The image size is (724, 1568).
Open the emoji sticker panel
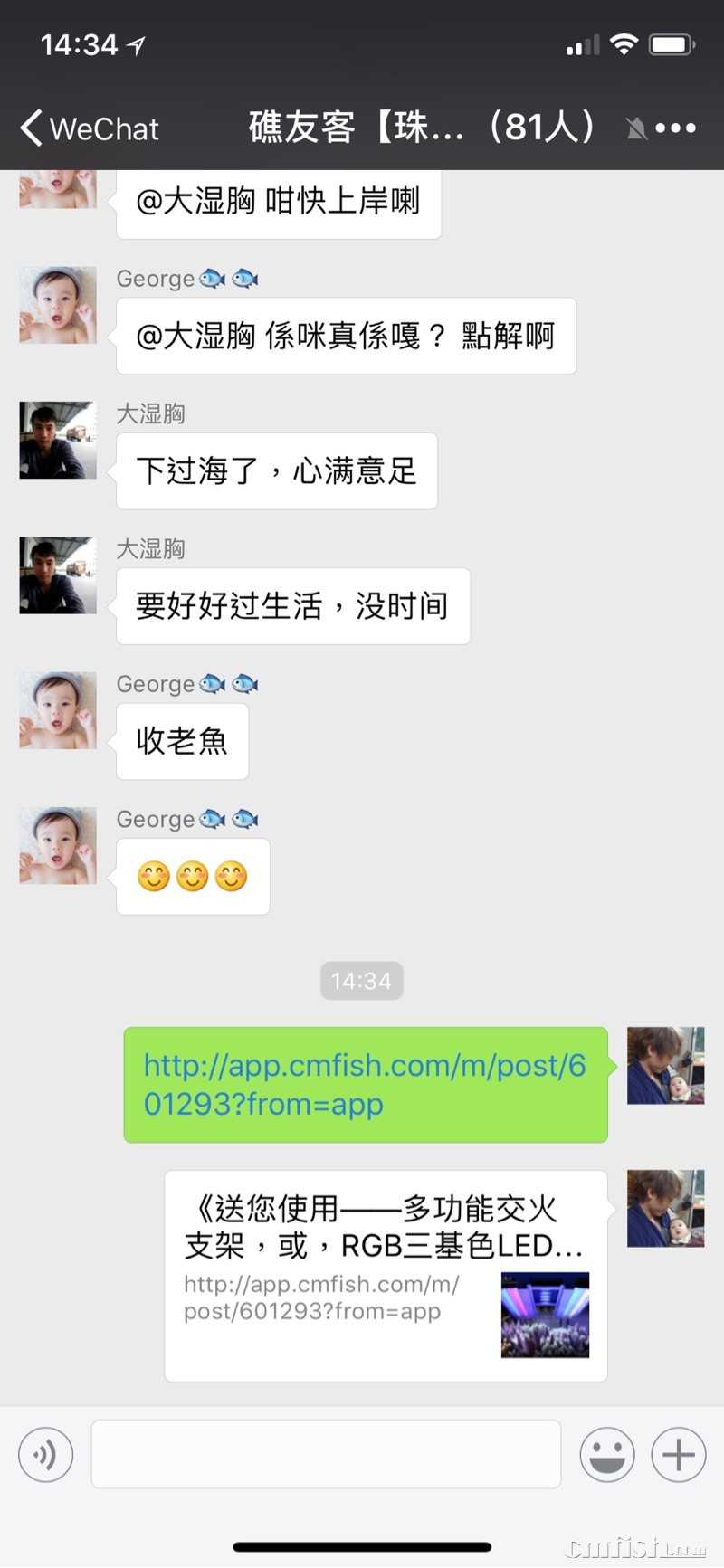tap(606, 1454)
